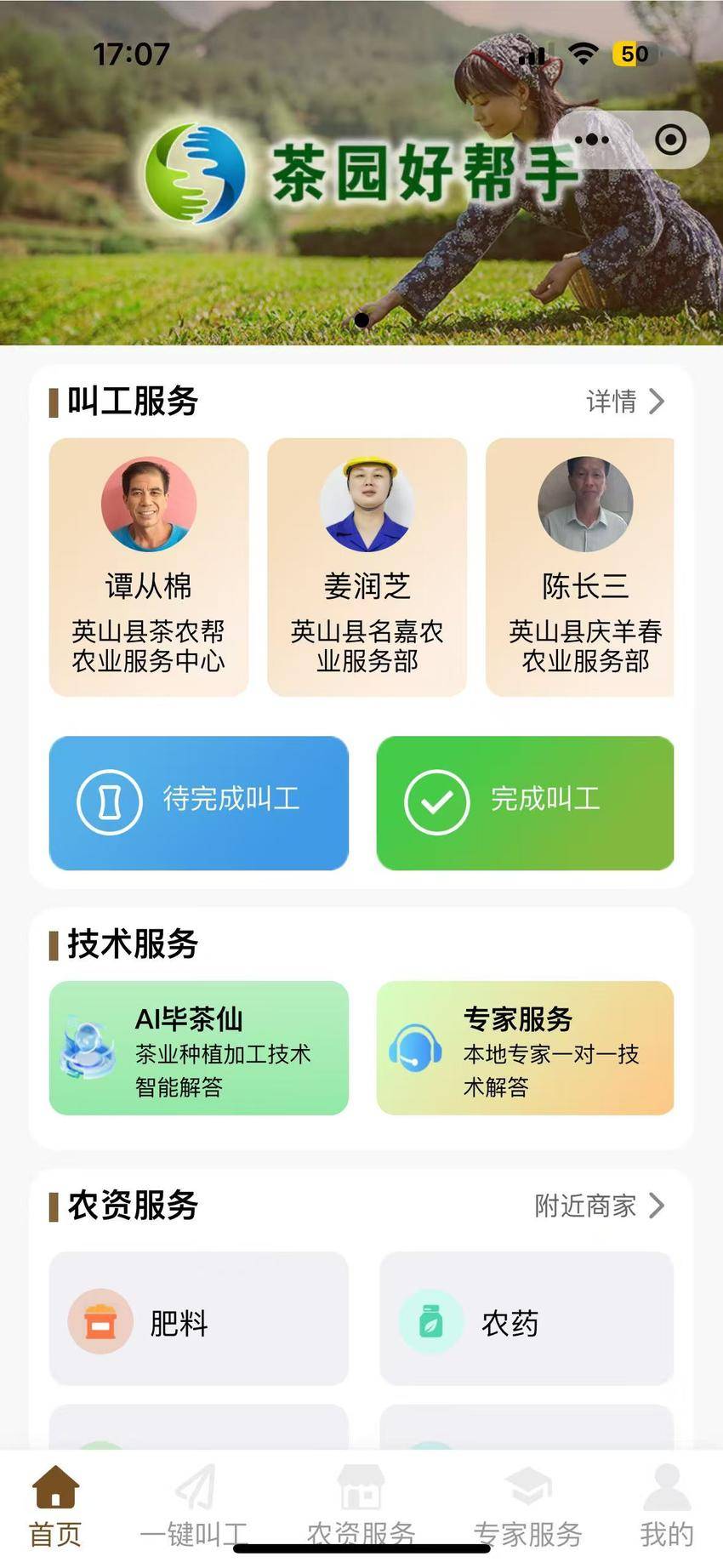Open 附近商家 nearby merchants
723x1568 pixels.
599,1205
